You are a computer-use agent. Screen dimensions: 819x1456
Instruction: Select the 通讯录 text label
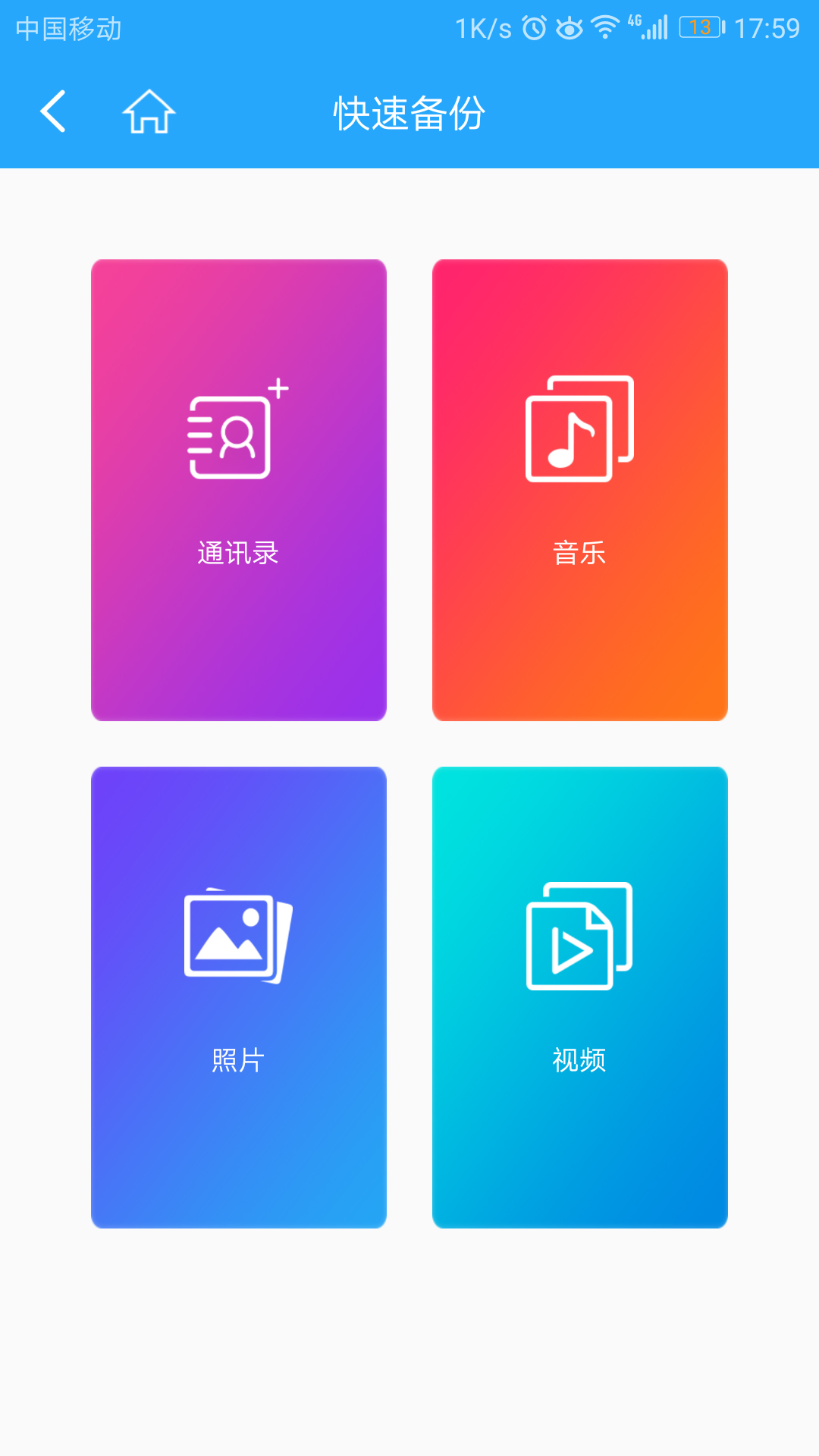coord(237,554)
